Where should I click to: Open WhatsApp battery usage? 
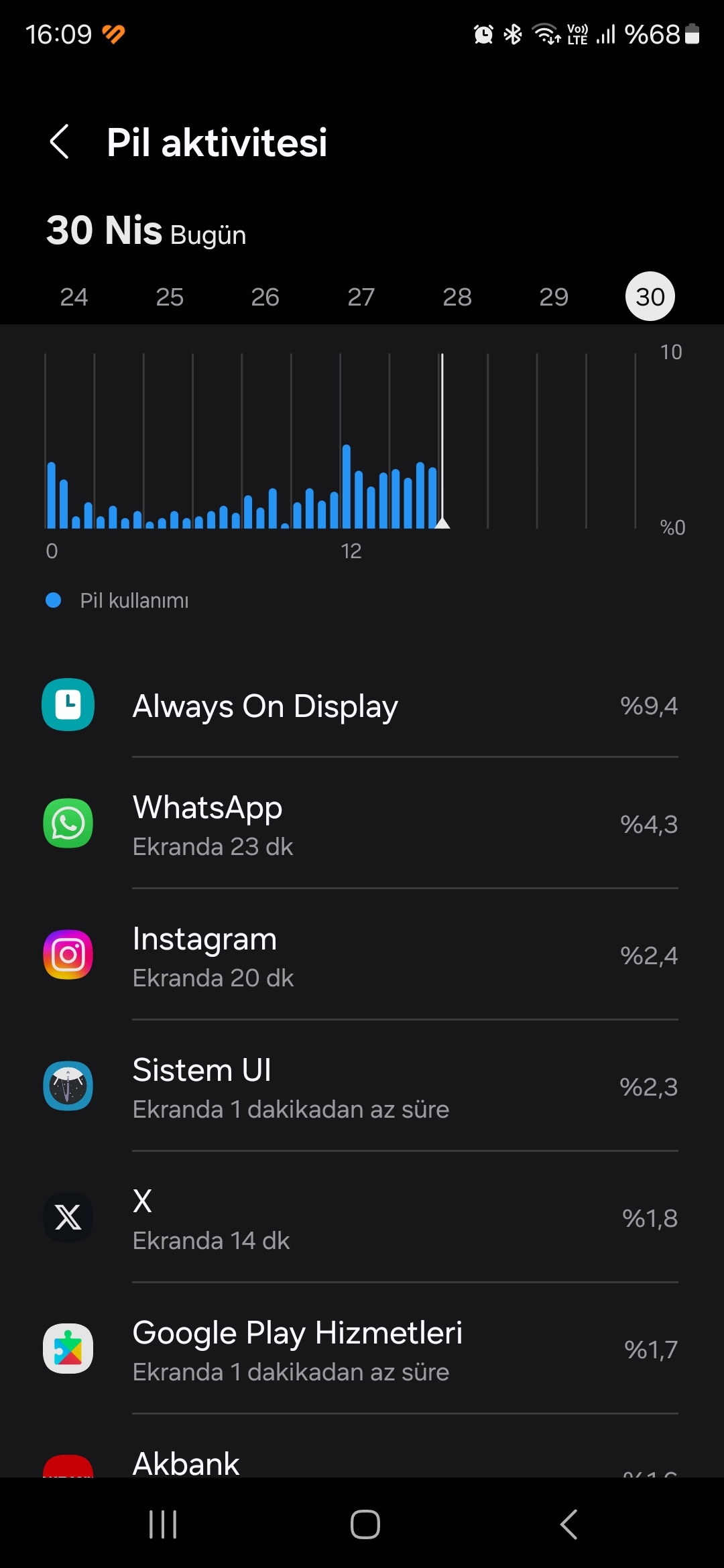click(x=362, y=824)
